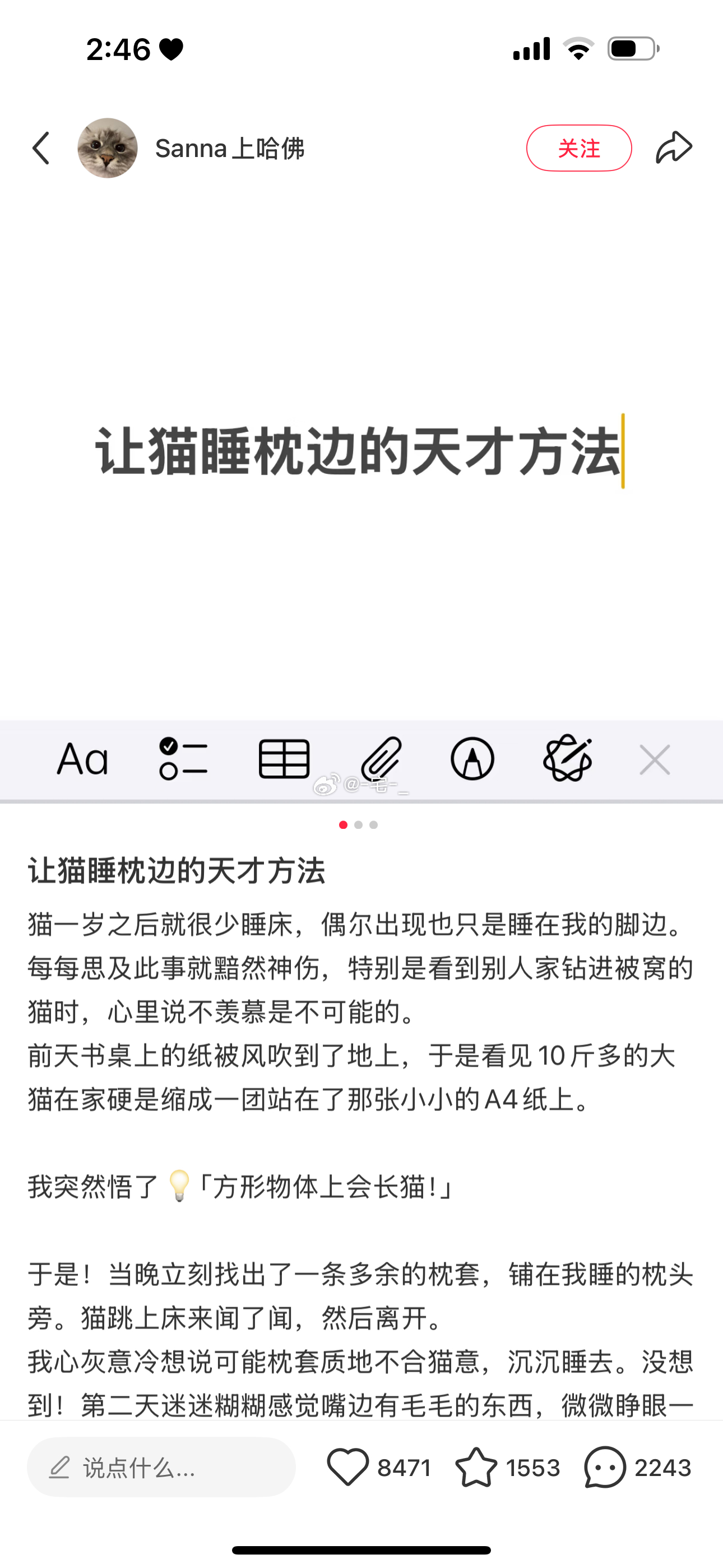Share this post

(674, 148)
